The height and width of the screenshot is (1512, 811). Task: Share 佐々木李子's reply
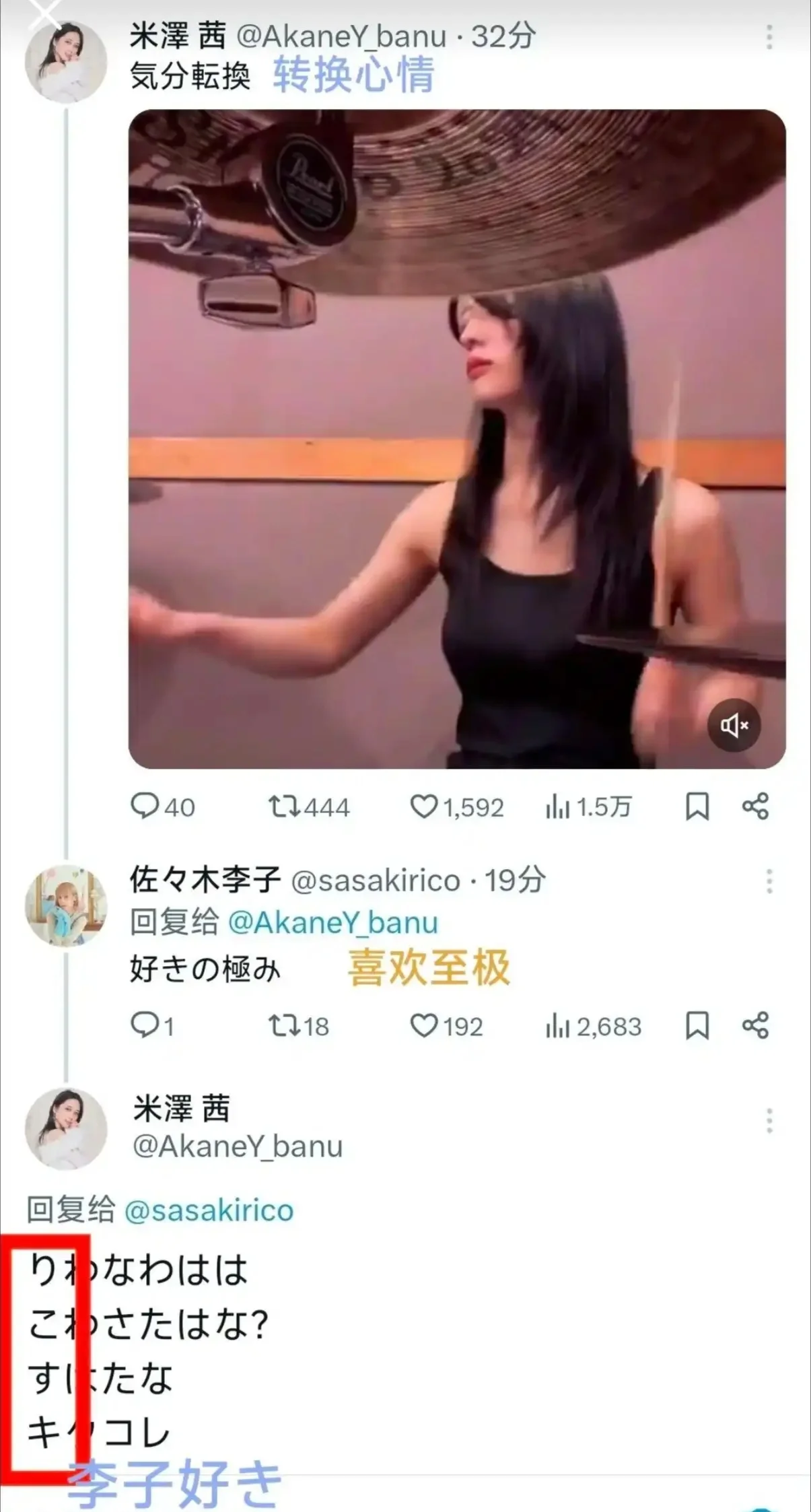point(755,1025)
